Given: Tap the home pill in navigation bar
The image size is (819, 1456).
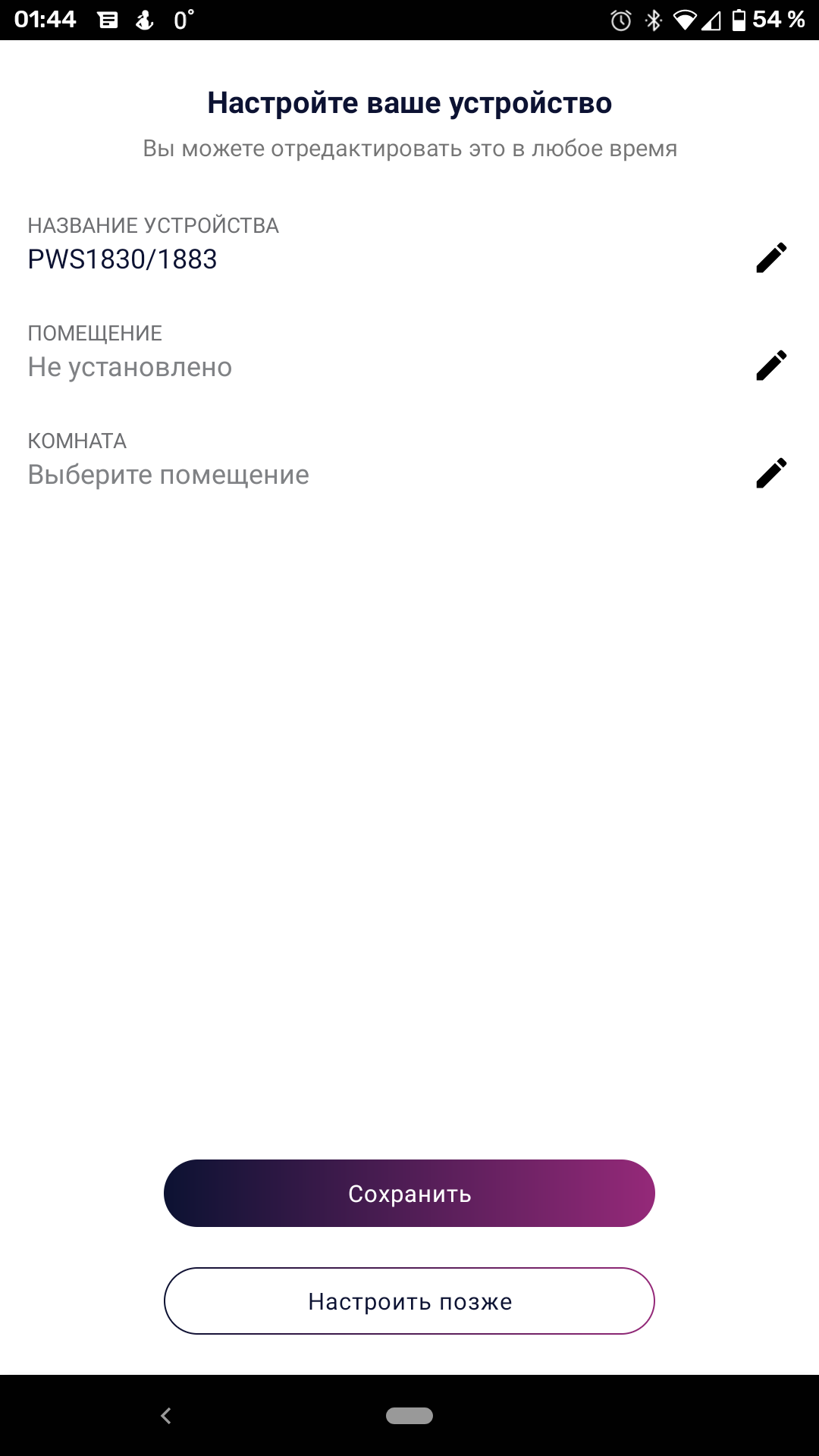Looking at the screenshot, I should pyautogui.click(x=409, y=1415).
